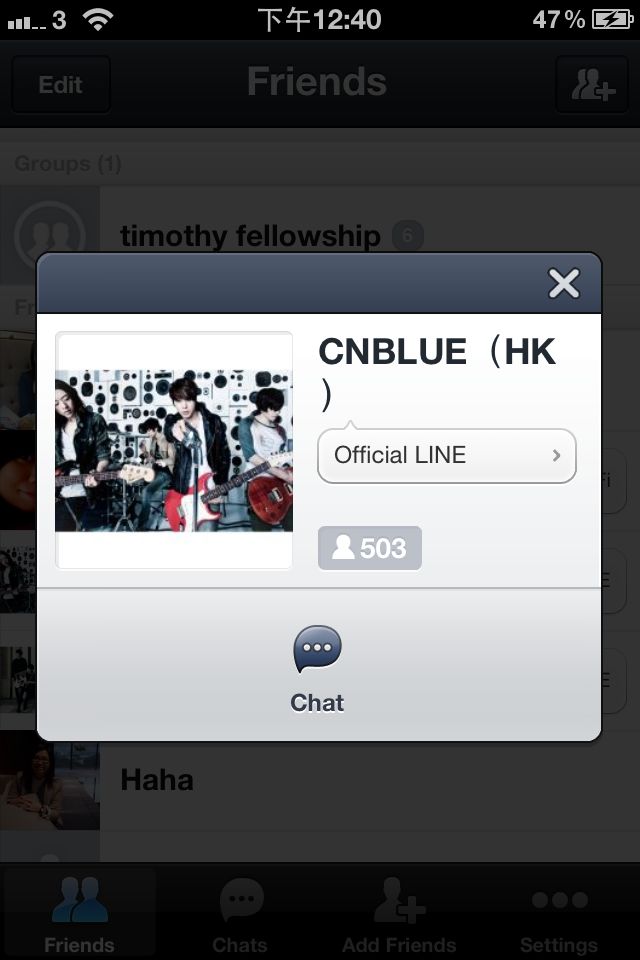Close the CNBLUE profile popup
Image resolution: width=640 pixels, height=960 pixels.
(x=564, y=284)
